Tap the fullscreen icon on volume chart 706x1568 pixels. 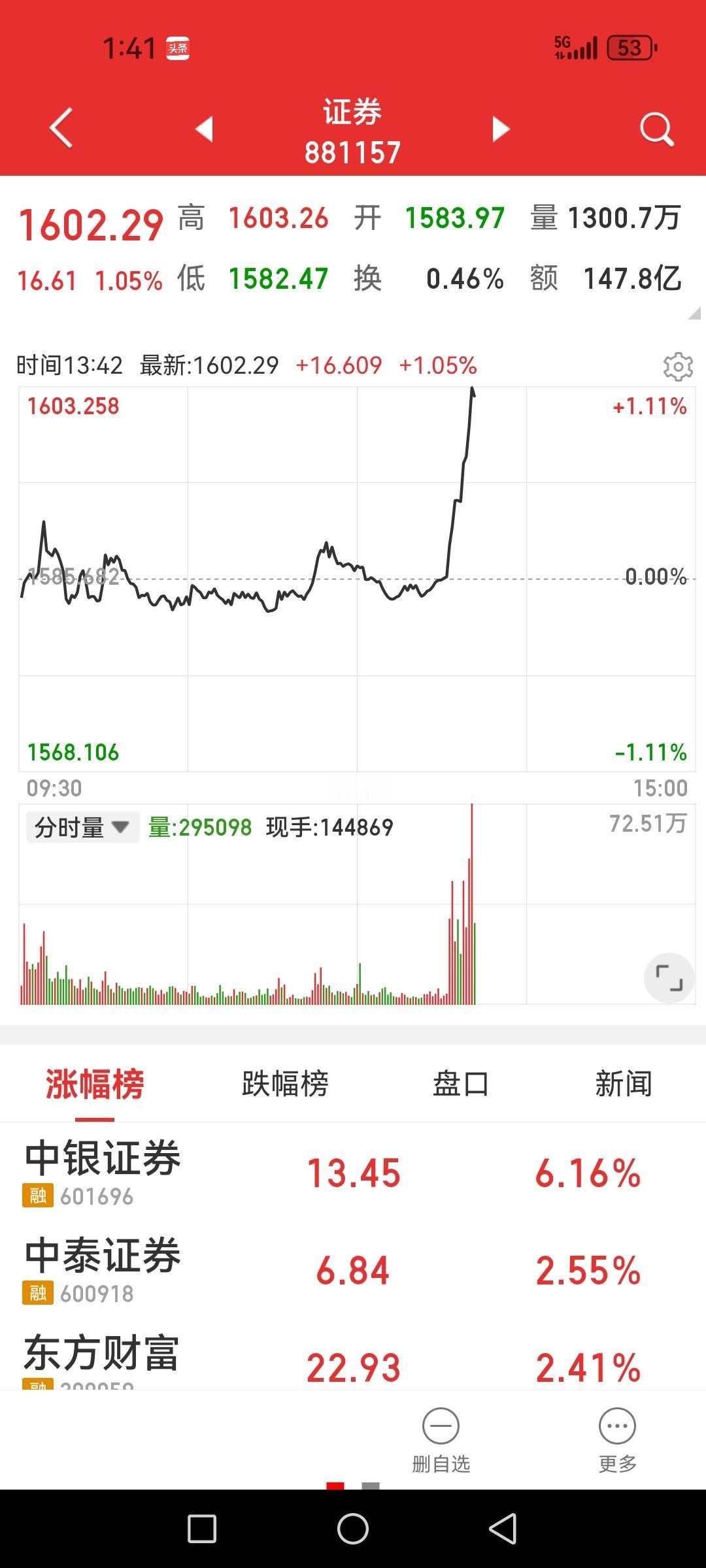pos(669,977)
